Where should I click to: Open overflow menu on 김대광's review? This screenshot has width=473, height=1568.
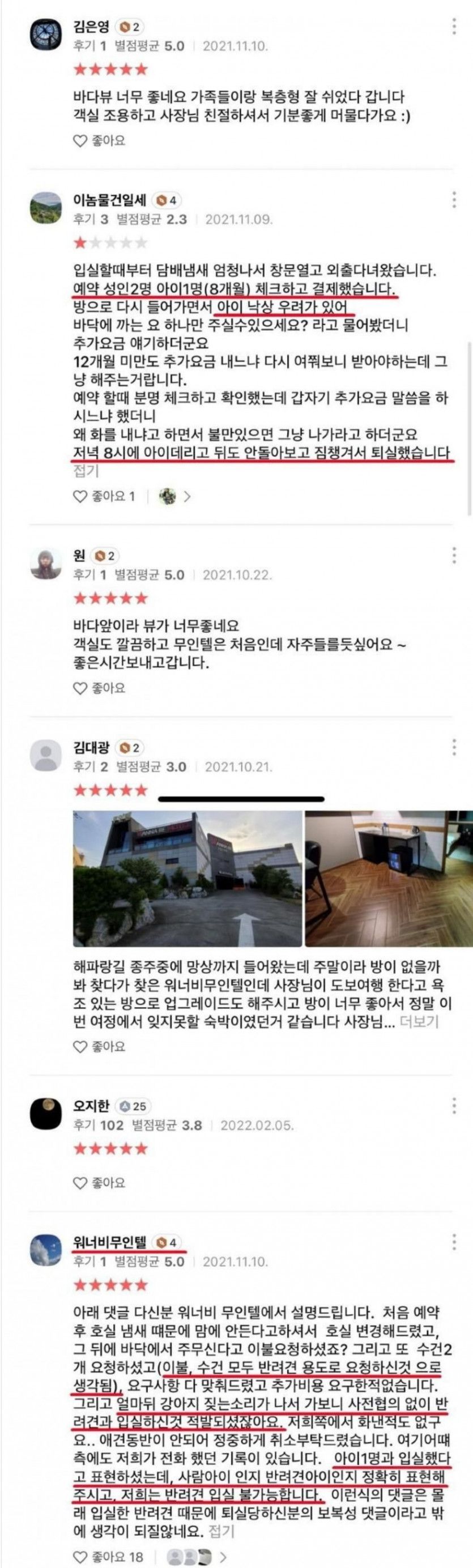[x=455, y=747]
